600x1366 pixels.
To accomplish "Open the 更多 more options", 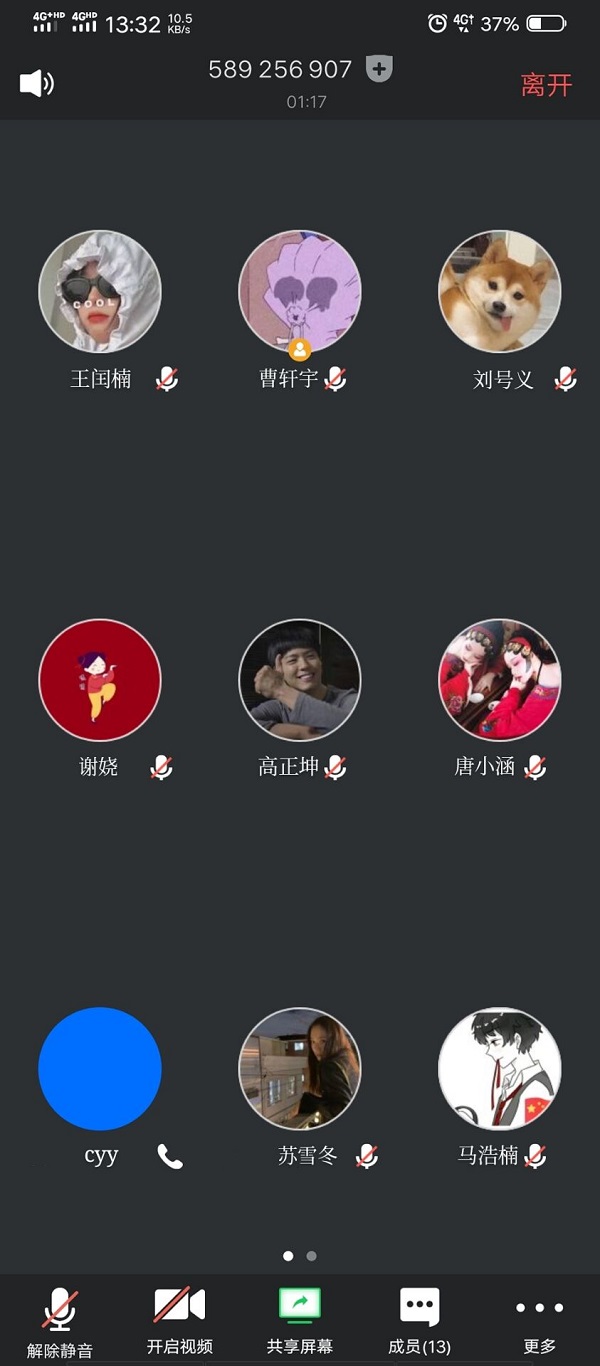I will (540, 1321).
